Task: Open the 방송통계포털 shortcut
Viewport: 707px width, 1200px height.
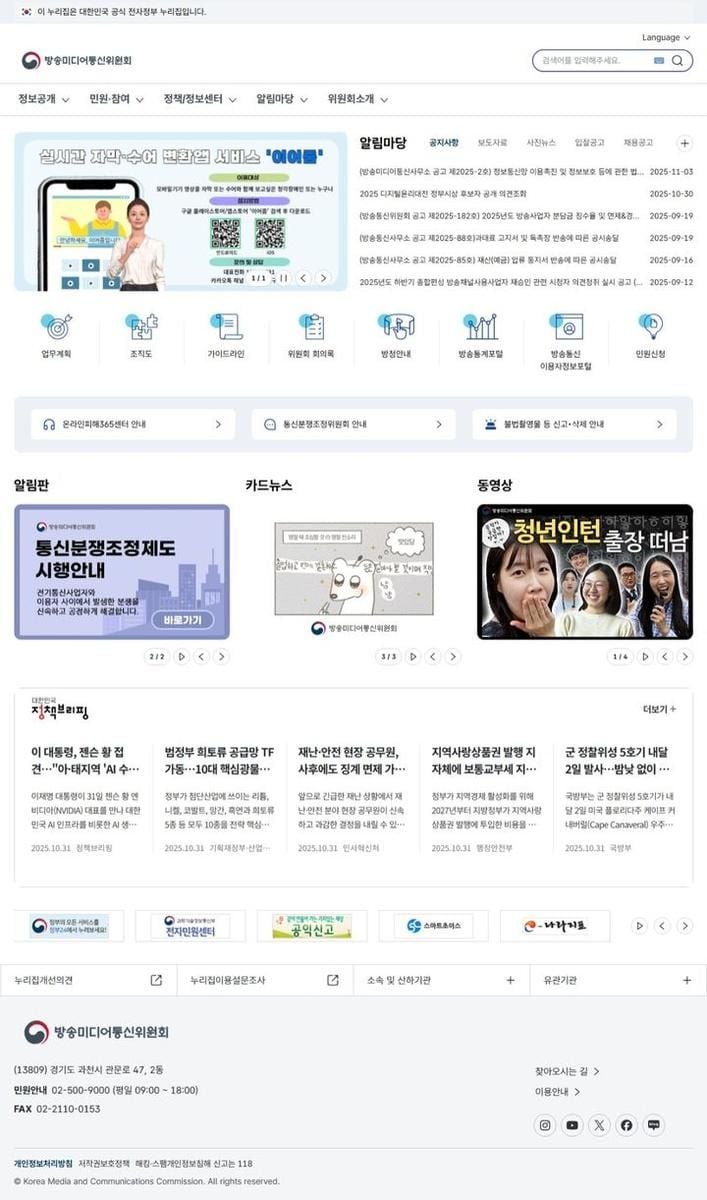Action: tap(481, 335)
